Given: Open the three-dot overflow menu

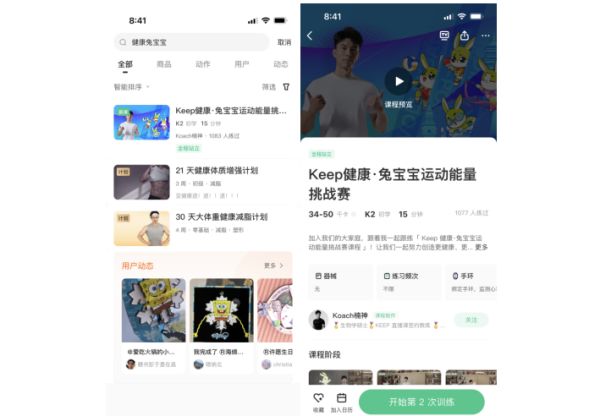Looking at the screenshot, I should coord(486,35).
